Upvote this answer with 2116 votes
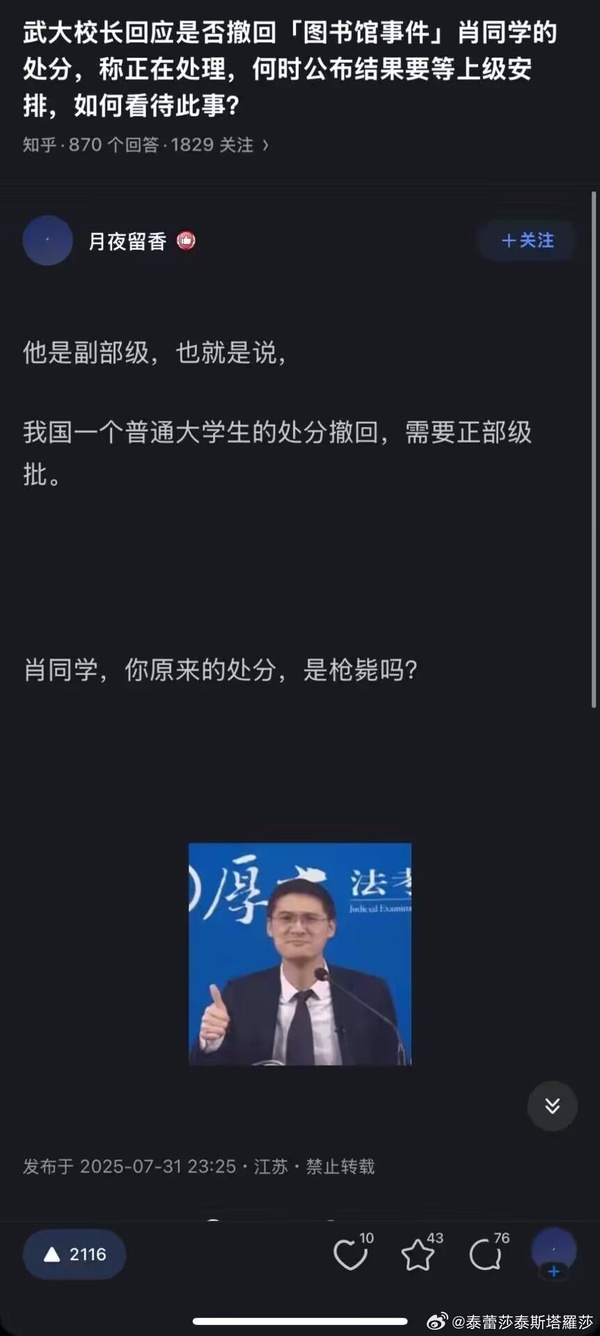 [x=75, y=1254]
